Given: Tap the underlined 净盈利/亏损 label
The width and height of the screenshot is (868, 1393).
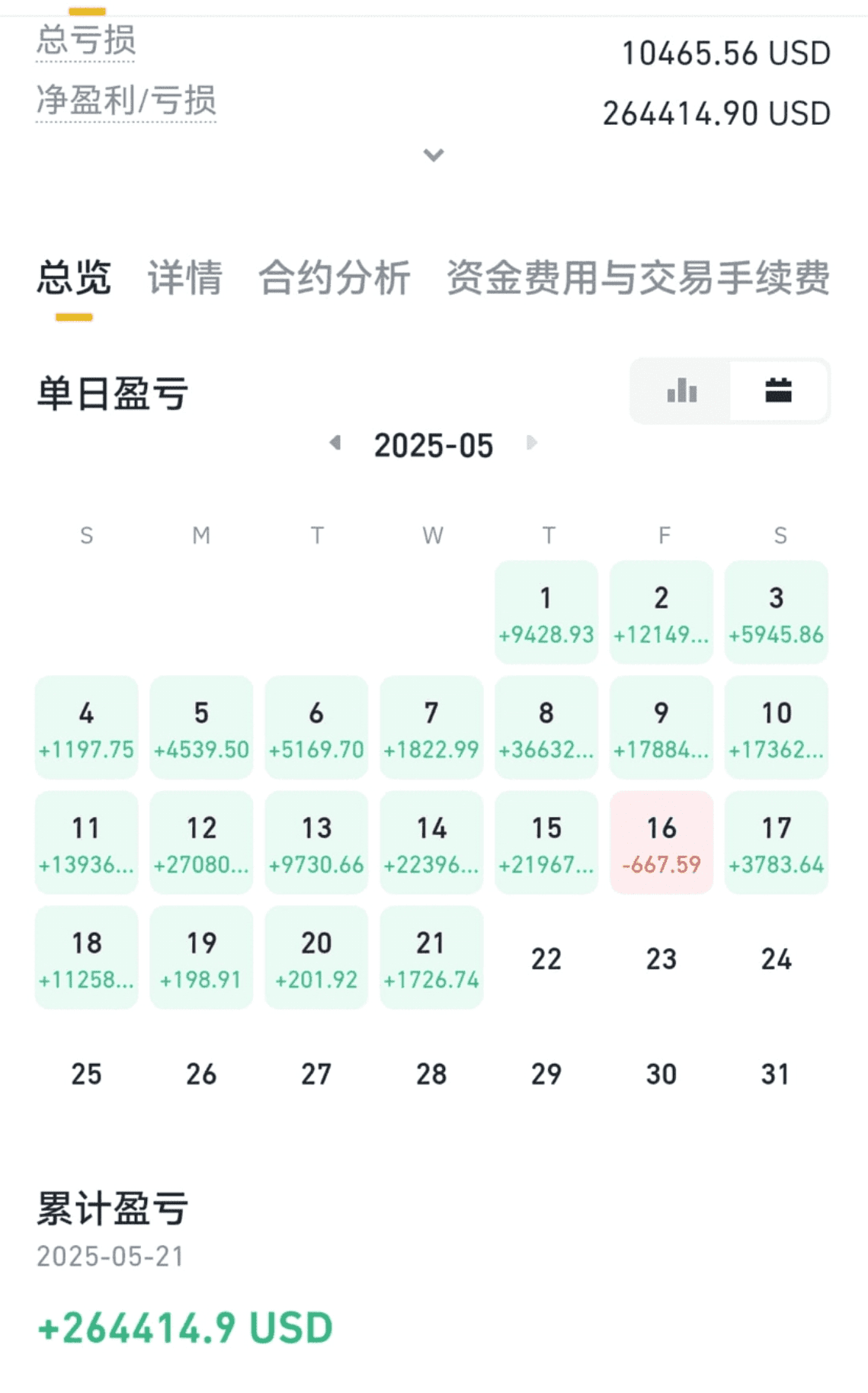Looking at the screenshot, I should pos(126,101).
